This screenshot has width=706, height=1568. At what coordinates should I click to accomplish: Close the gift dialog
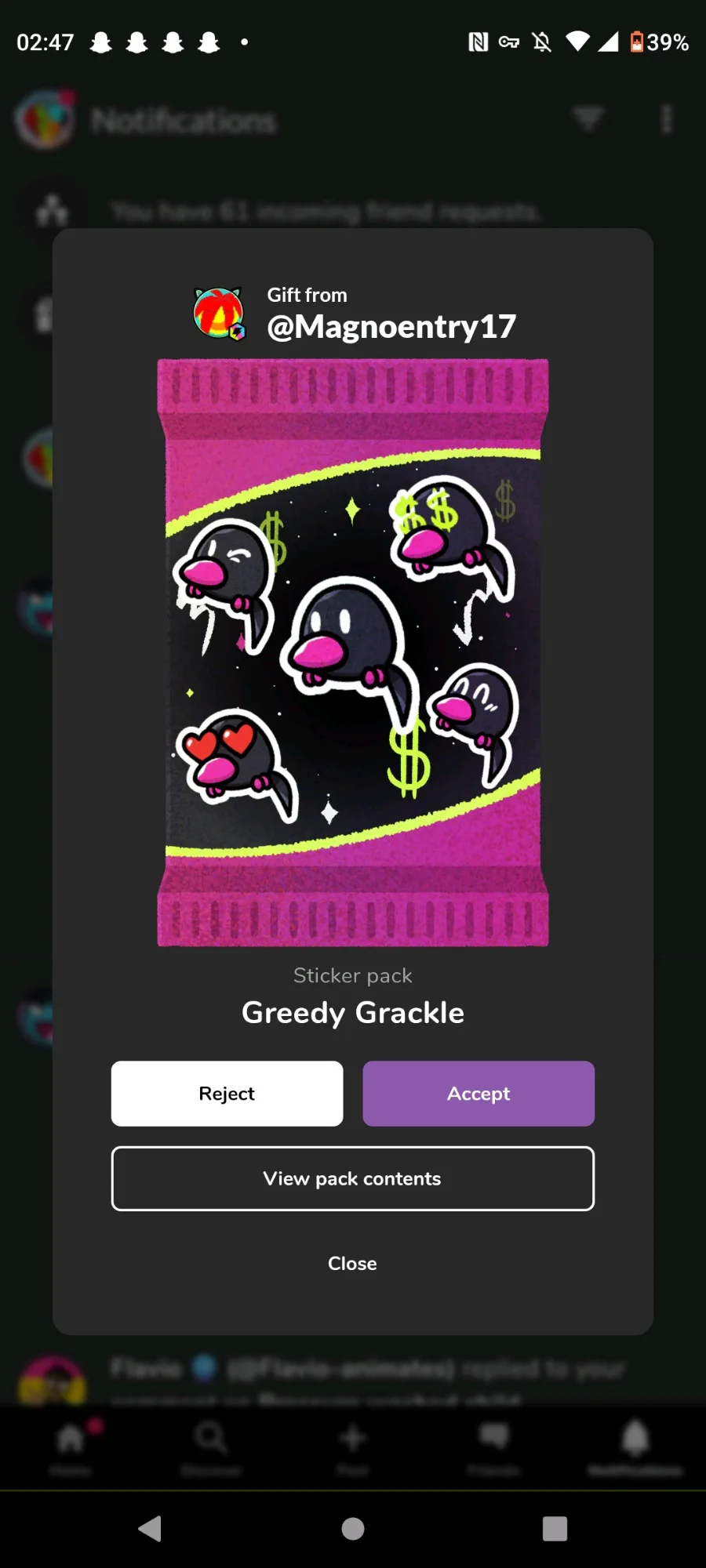(352, 1263)
